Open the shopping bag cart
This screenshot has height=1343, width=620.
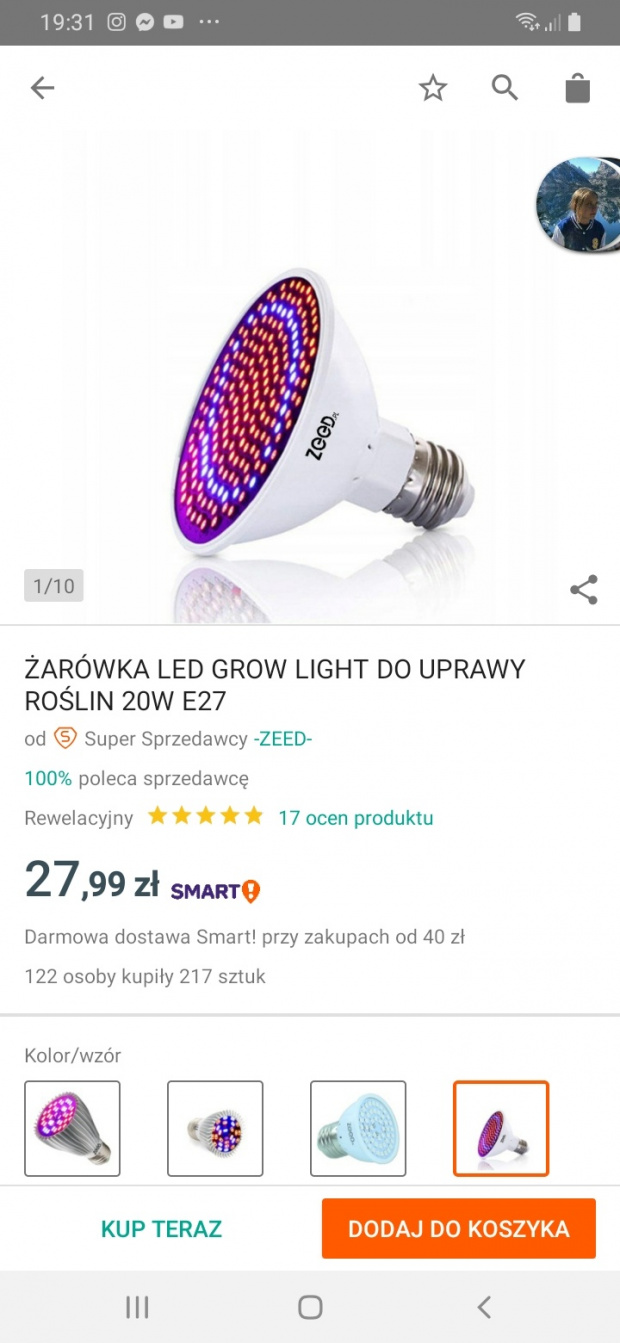point(578,88)
